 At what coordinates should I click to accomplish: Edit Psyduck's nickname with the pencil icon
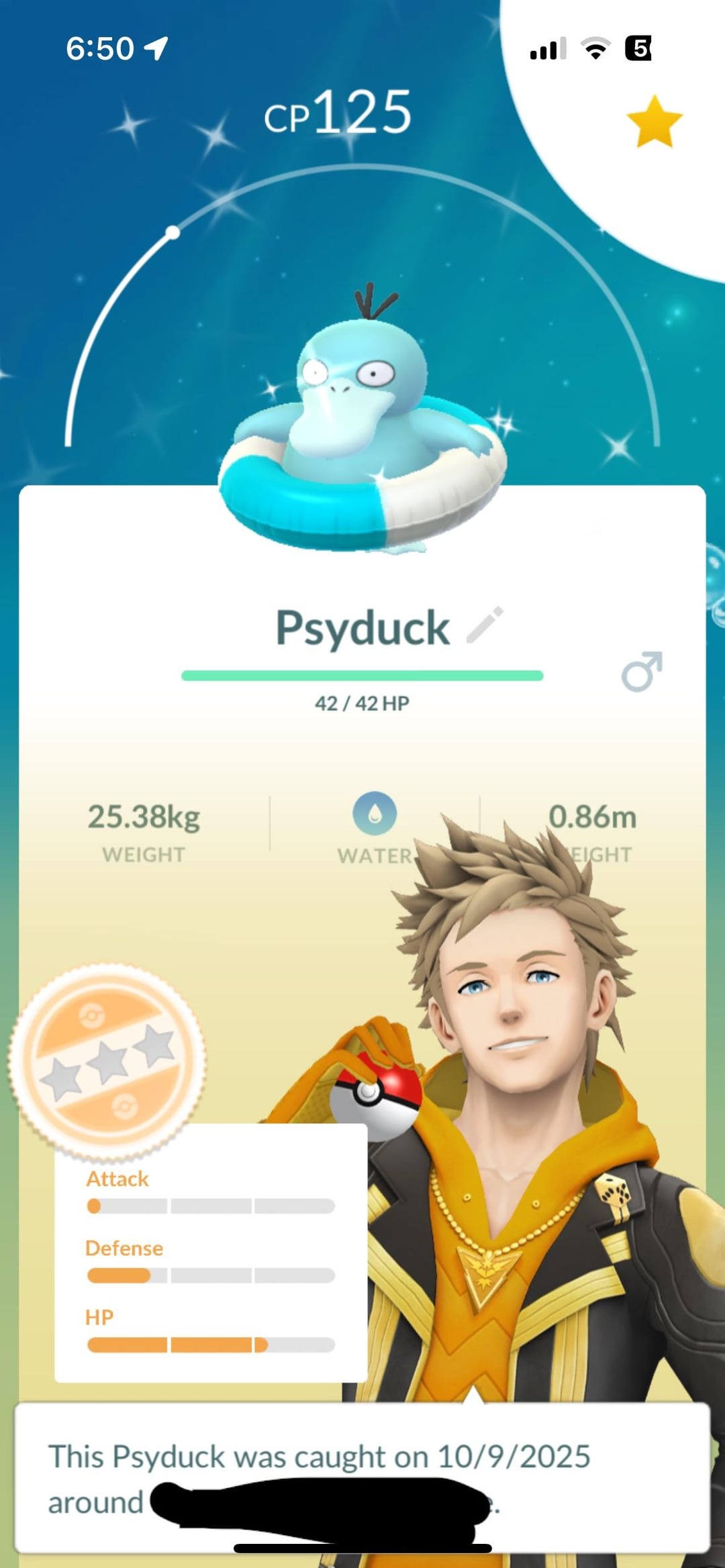point(485,625)
